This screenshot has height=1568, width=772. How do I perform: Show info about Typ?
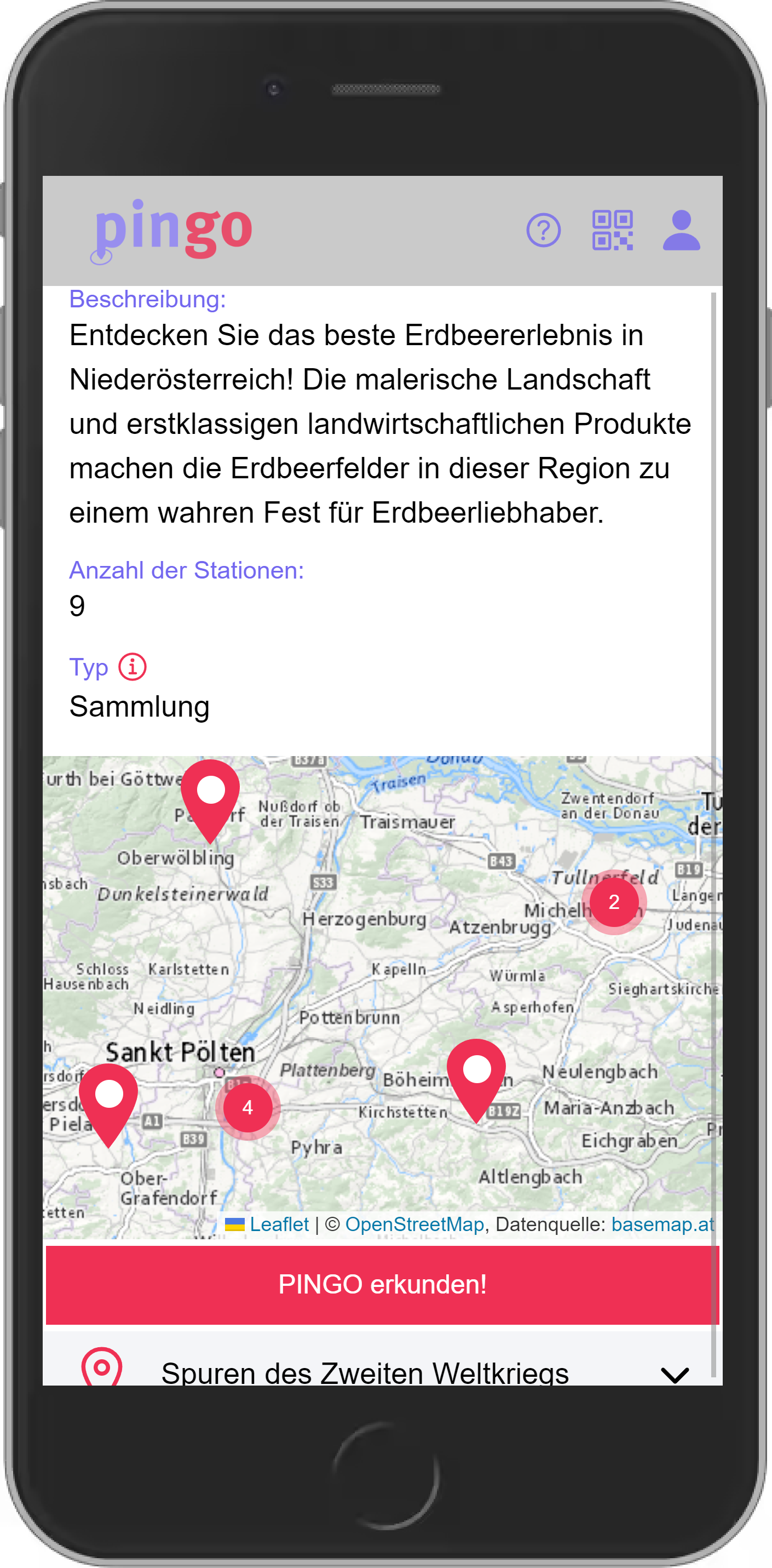[x=132, y=667]
